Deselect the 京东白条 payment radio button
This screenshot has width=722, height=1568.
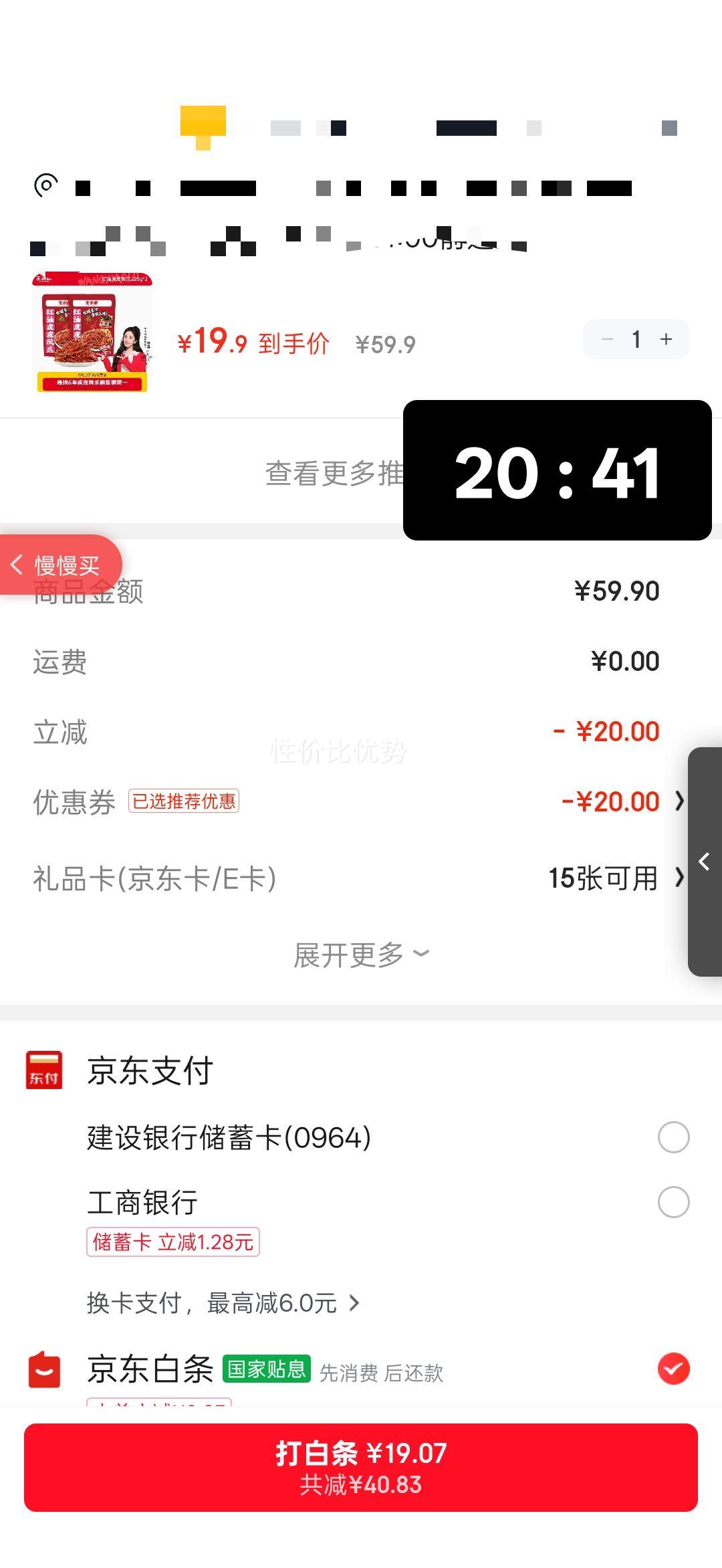(673, 1368)
